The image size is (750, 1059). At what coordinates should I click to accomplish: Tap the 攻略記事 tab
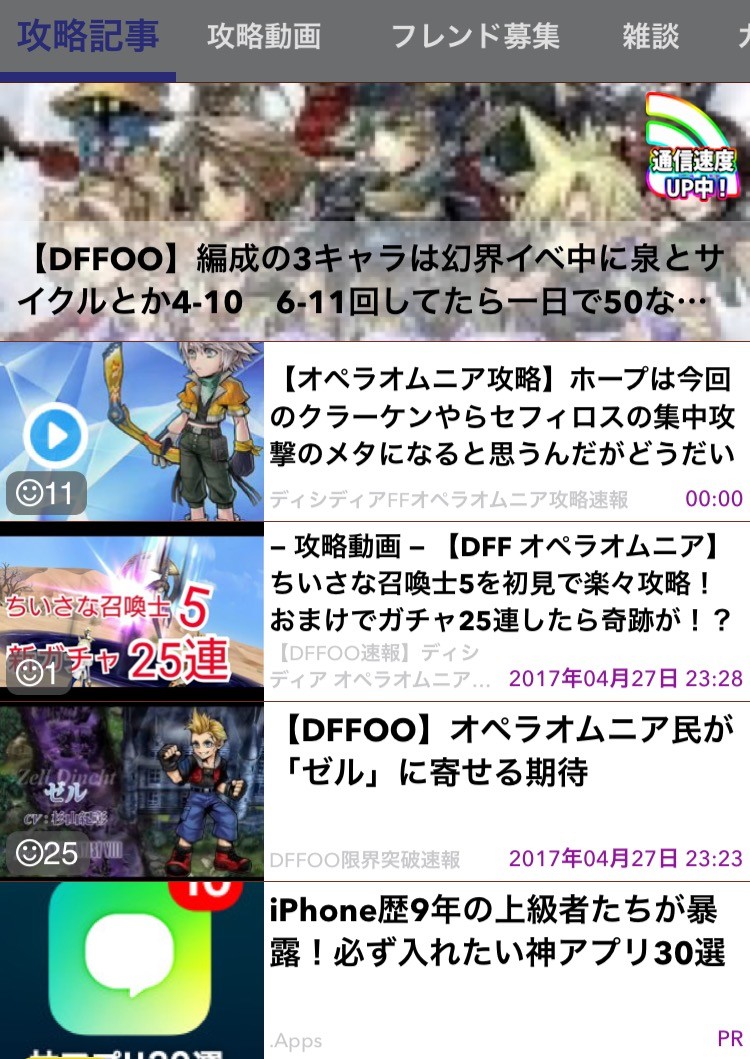click(88, 36)
